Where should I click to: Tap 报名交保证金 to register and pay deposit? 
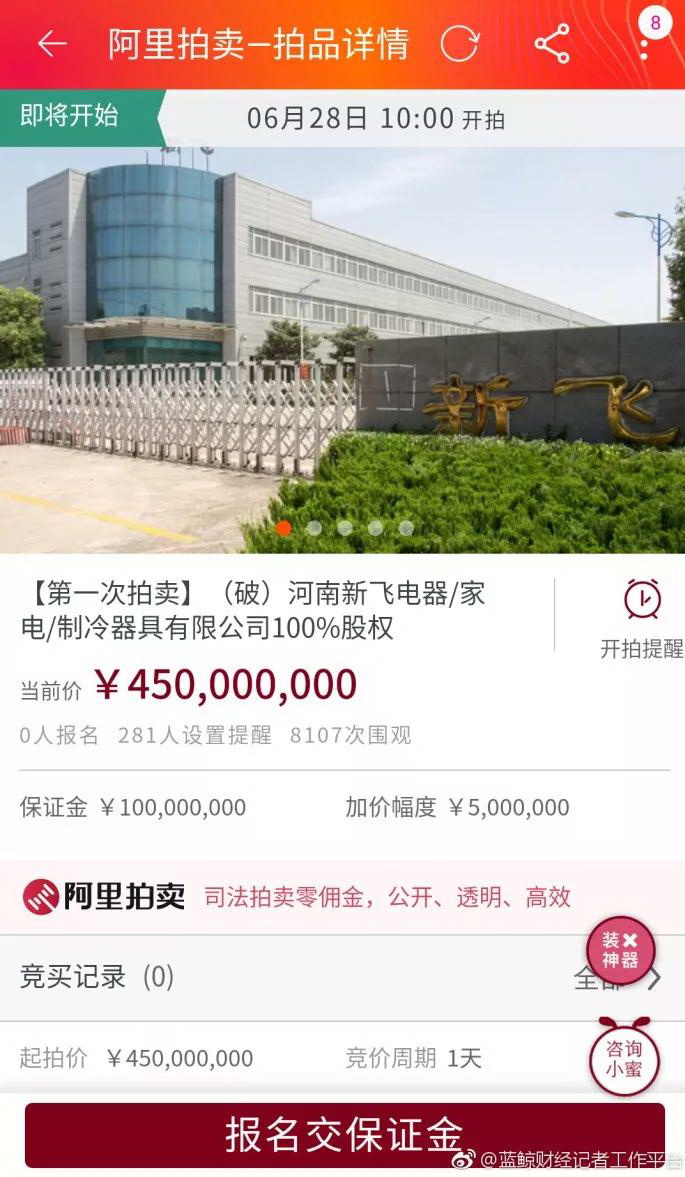pos(344,1135)
